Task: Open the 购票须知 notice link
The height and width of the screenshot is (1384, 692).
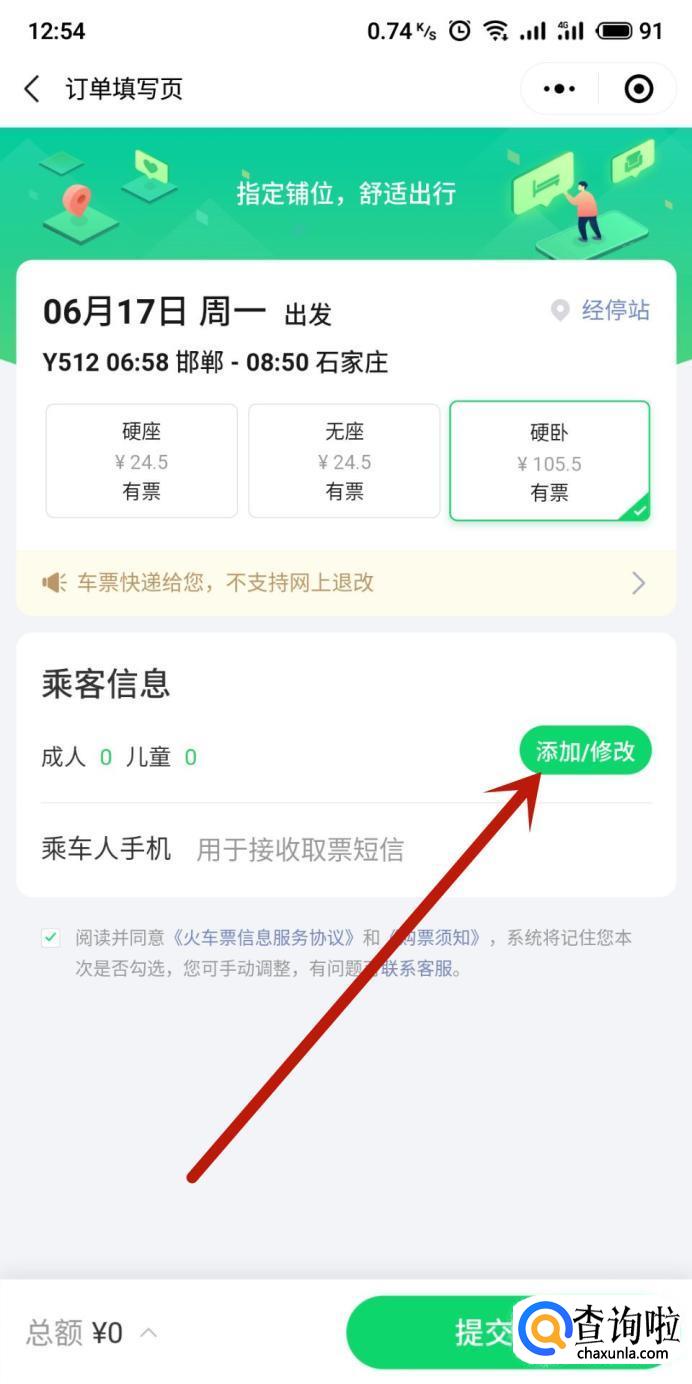Action: (x=435, y=938)
